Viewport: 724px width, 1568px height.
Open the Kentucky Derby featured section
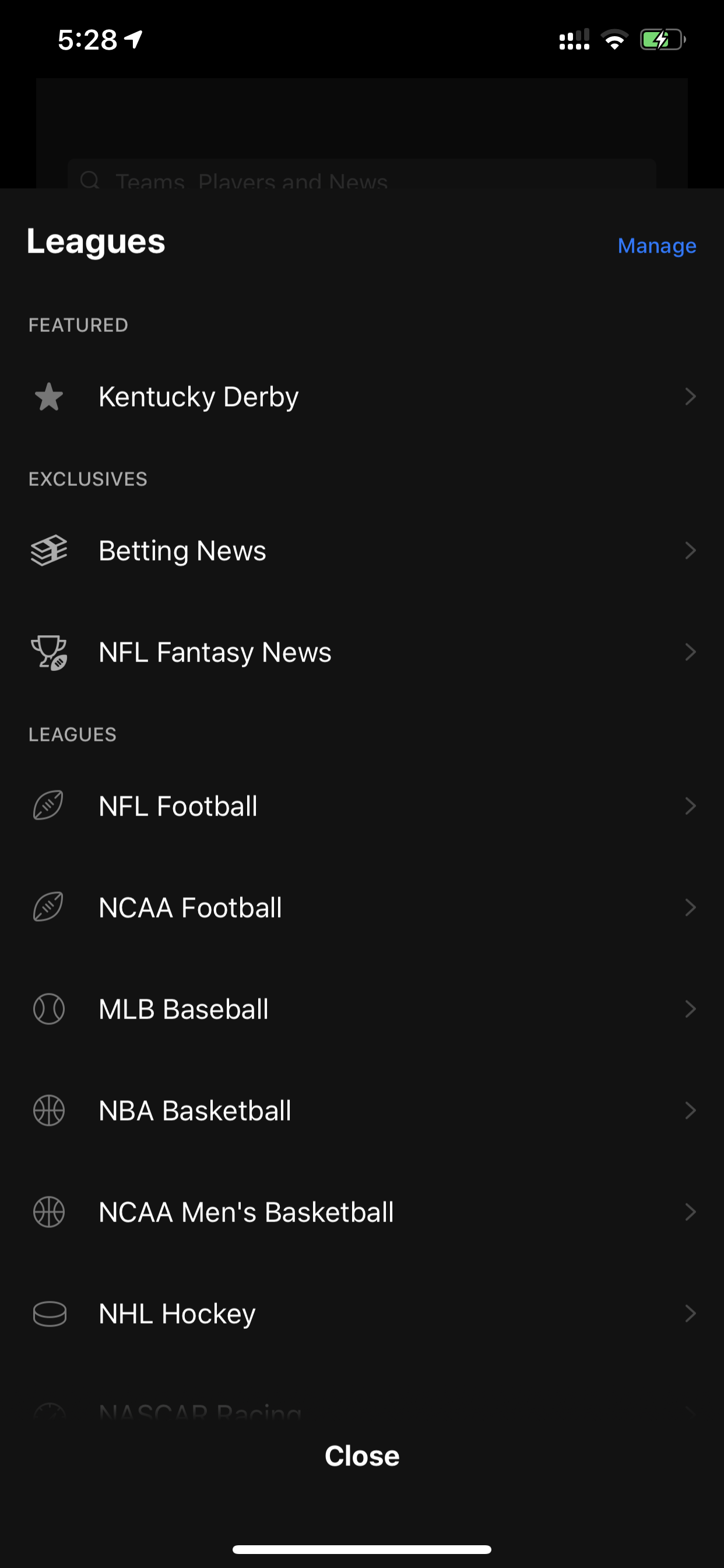point(198,397)
